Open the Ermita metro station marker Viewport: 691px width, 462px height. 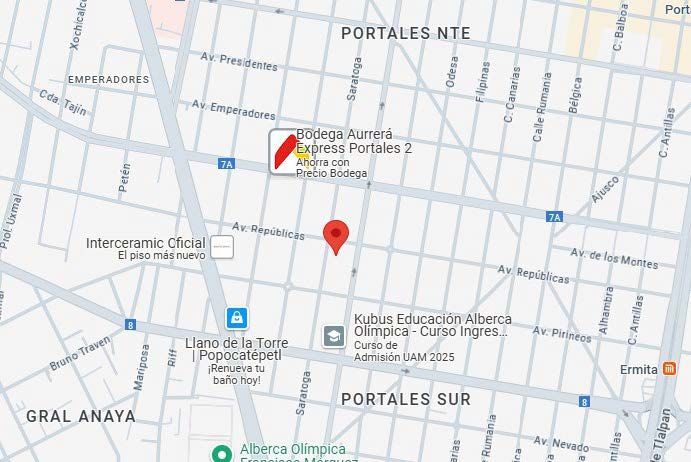coord(667,368)
